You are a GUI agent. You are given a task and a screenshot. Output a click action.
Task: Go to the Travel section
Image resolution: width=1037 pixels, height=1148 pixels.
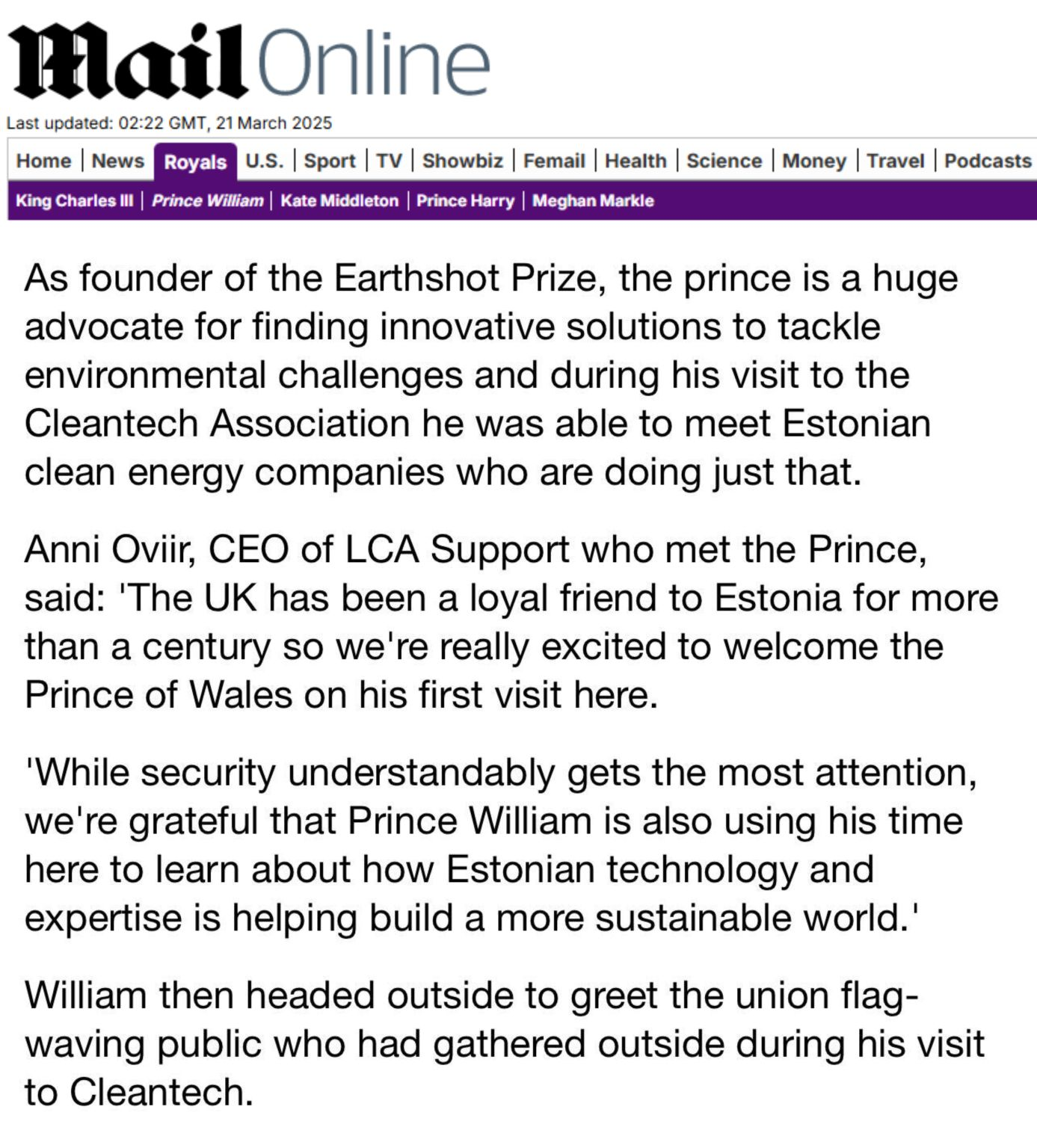pyautogui.click(x=895, y=161)
